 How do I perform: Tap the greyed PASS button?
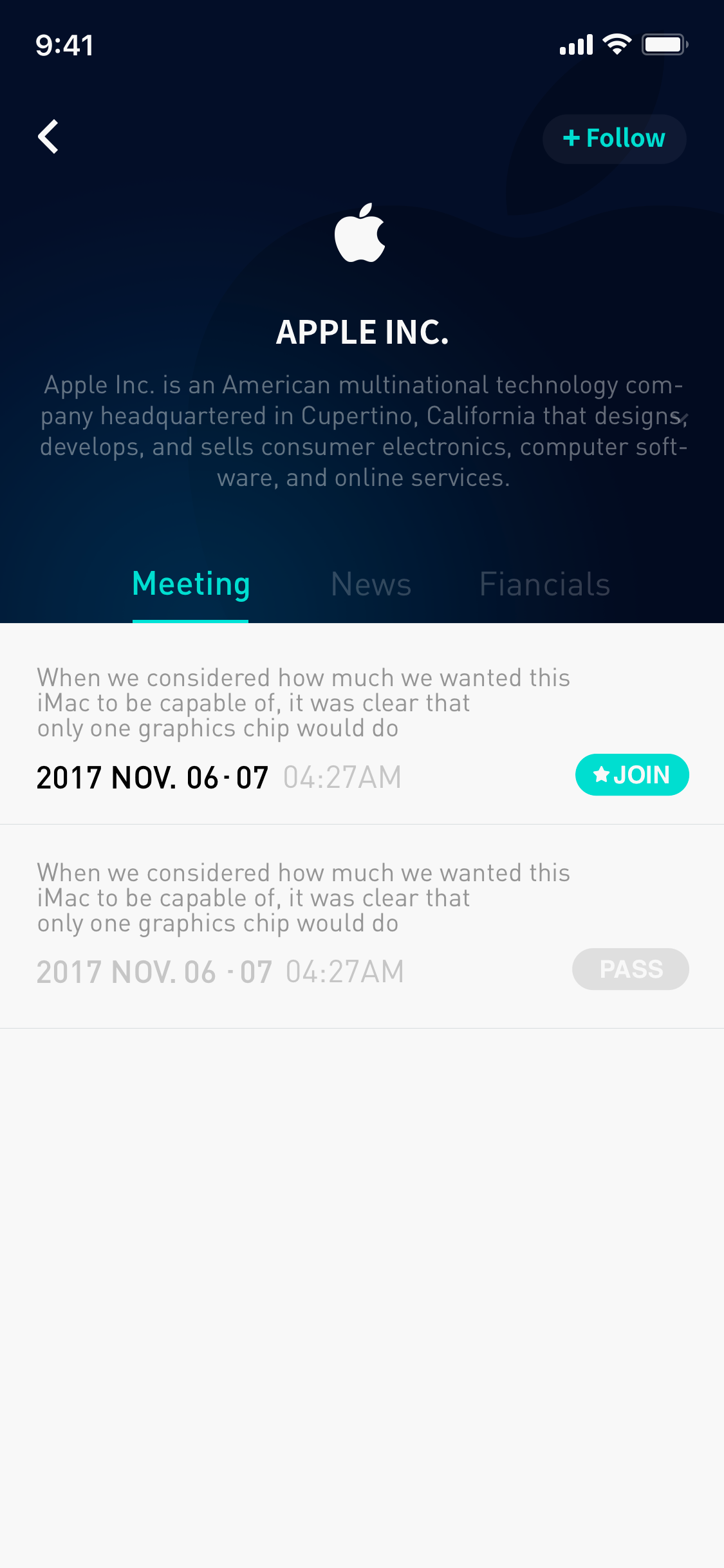coord(630,969)
